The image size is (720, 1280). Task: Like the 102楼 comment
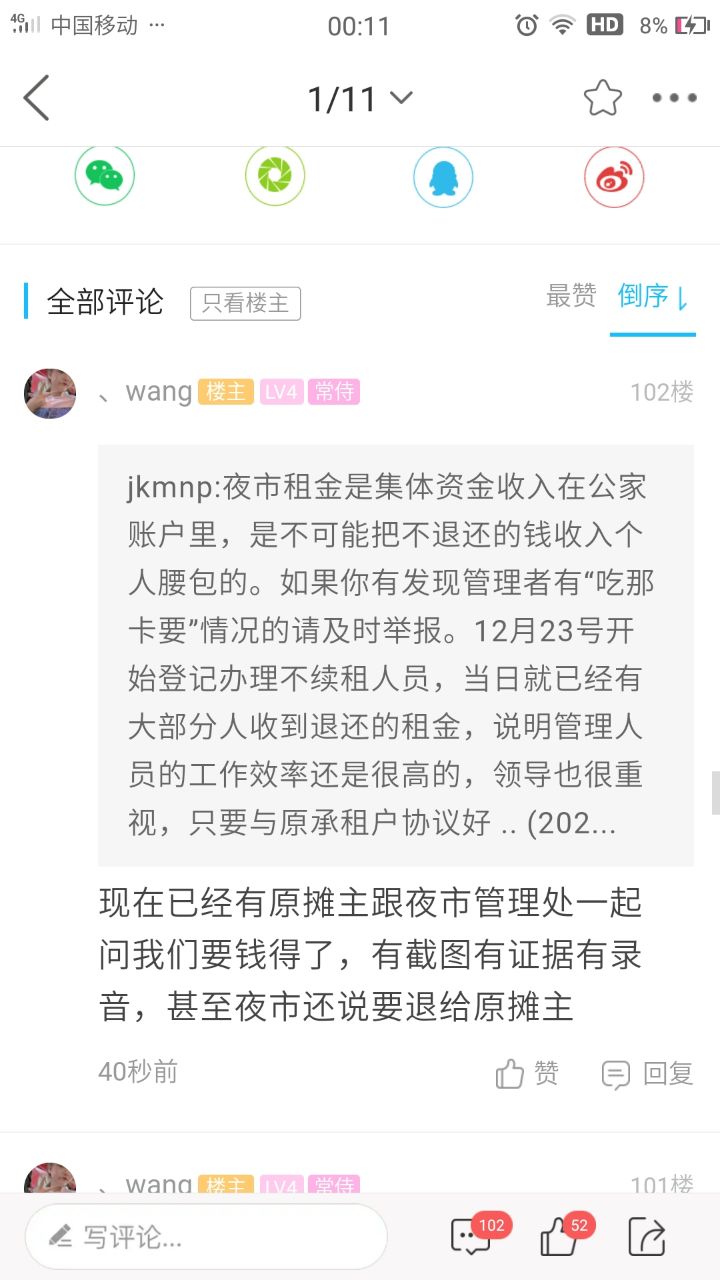(527, 1074)
